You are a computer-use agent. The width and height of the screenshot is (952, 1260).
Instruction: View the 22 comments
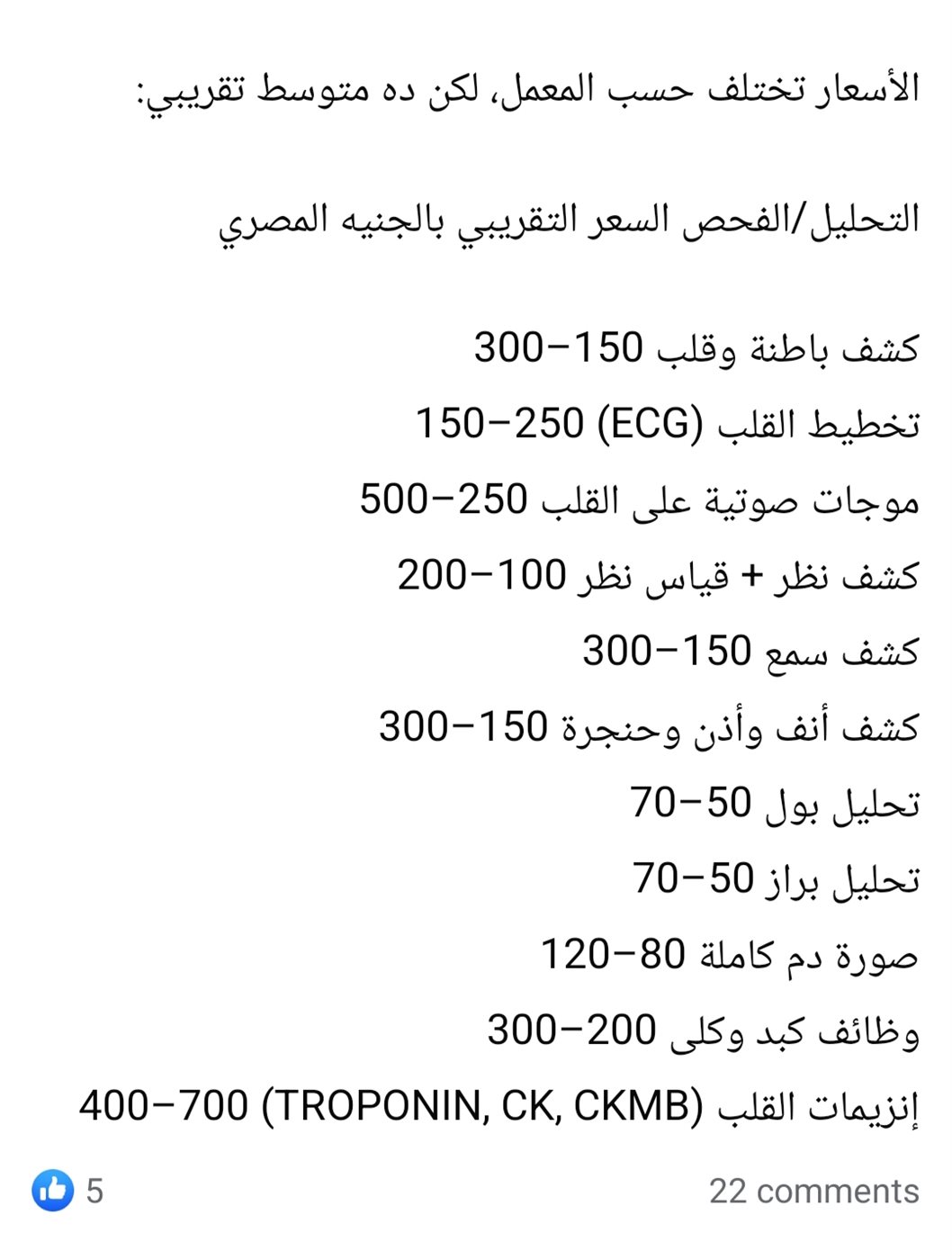tap(813, 1191)
